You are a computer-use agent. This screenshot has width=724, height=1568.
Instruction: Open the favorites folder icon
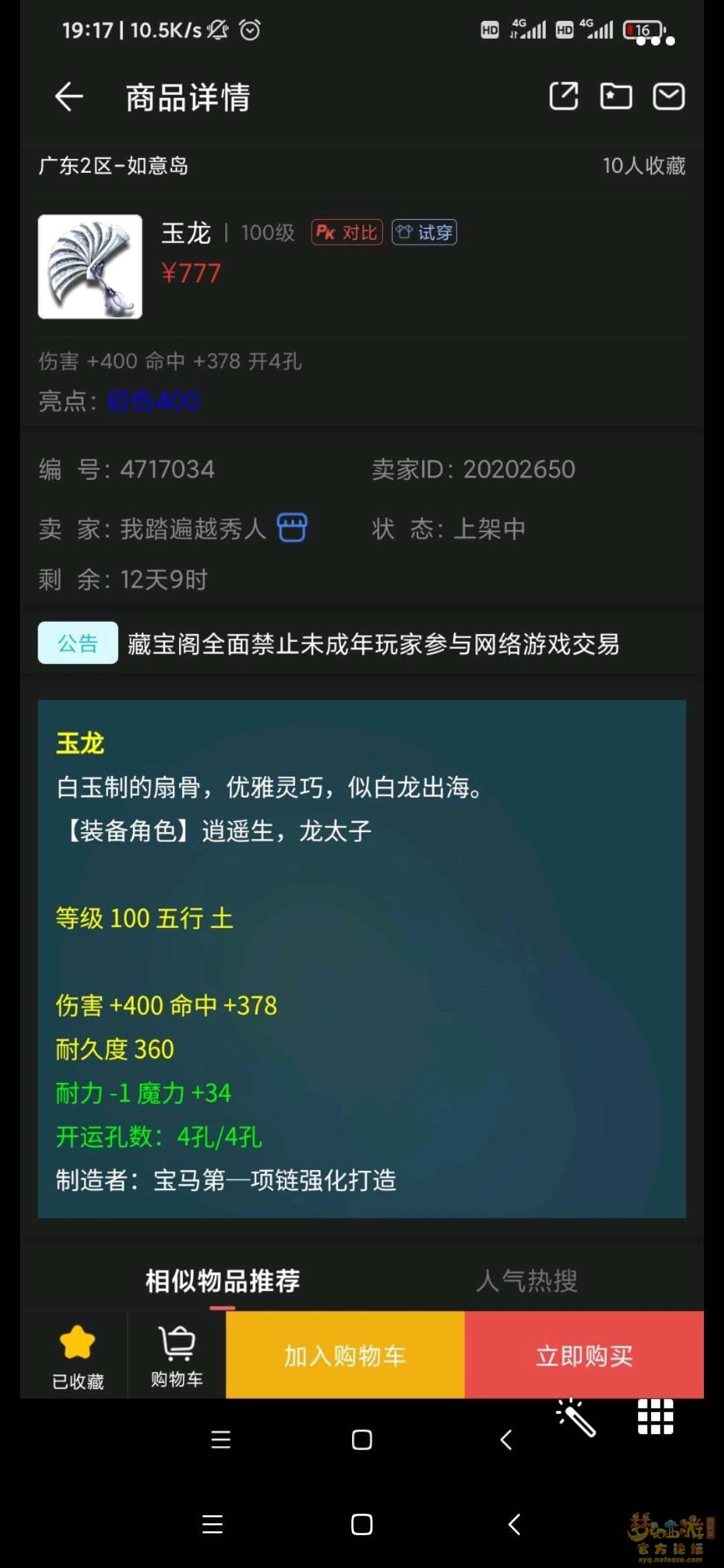(615, 96)
